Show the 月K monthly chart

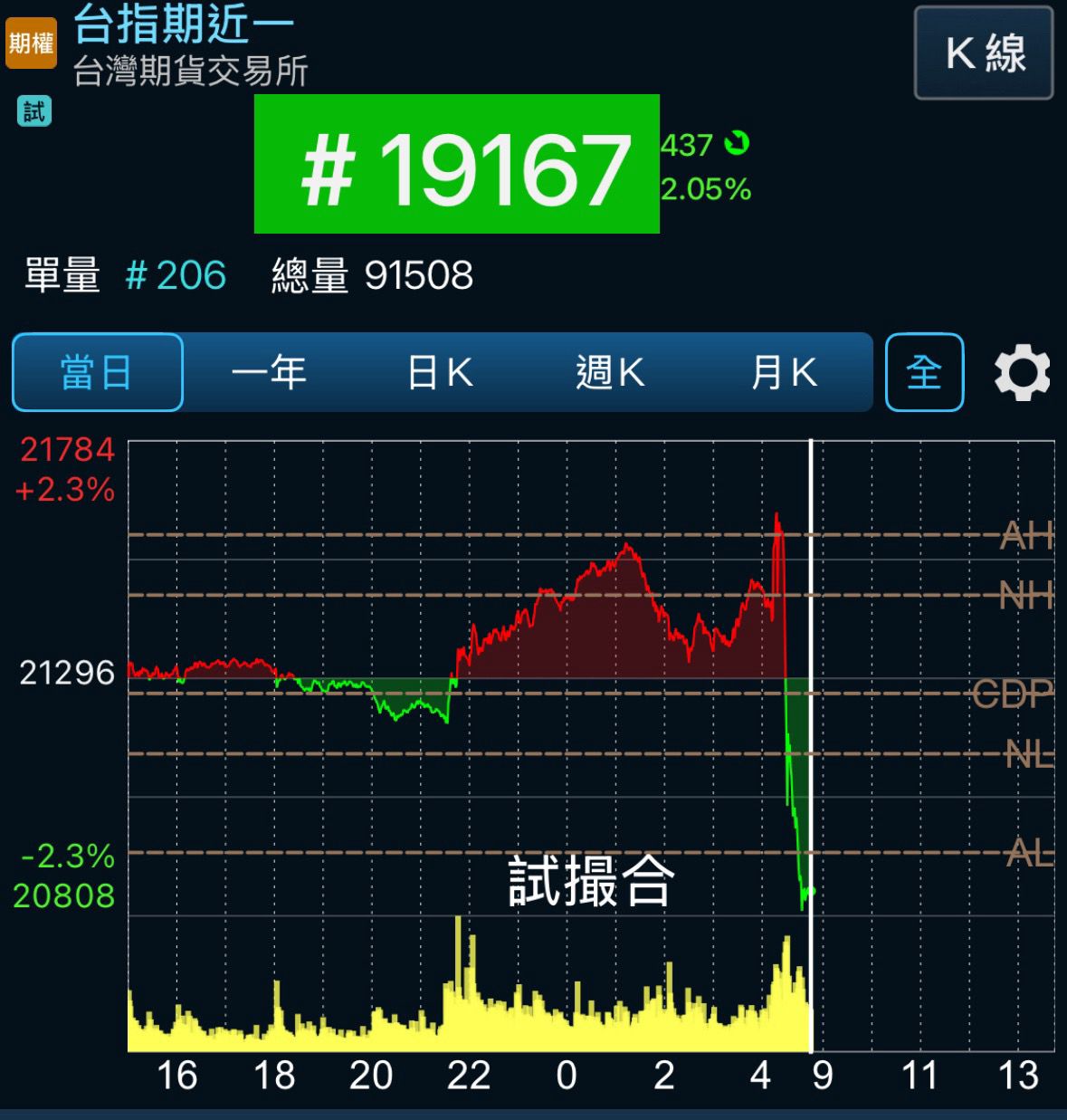(x=784, y=372)
